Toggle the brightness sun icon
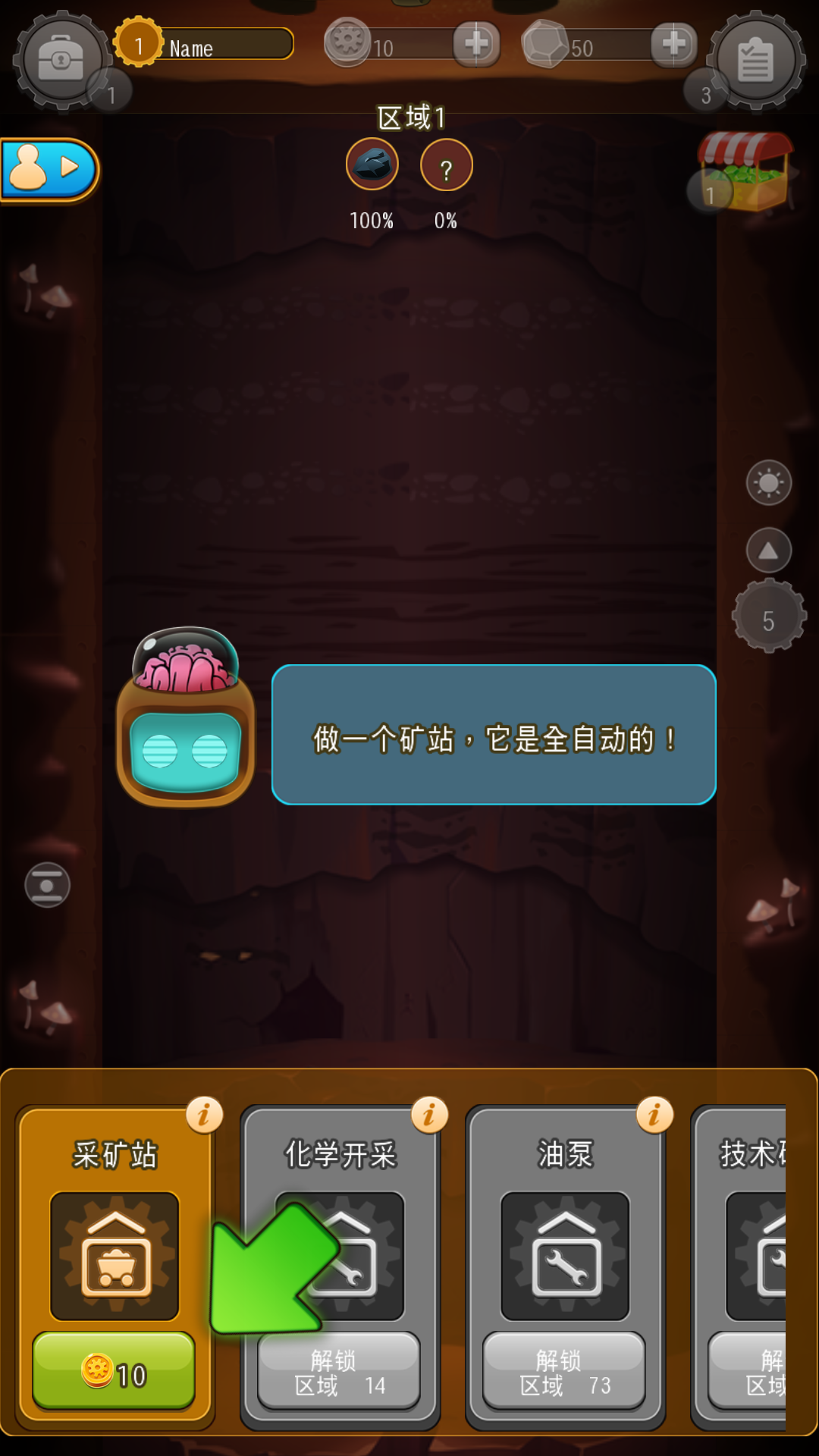Screen dimensions: 819x1456 [x=769, y=483]
